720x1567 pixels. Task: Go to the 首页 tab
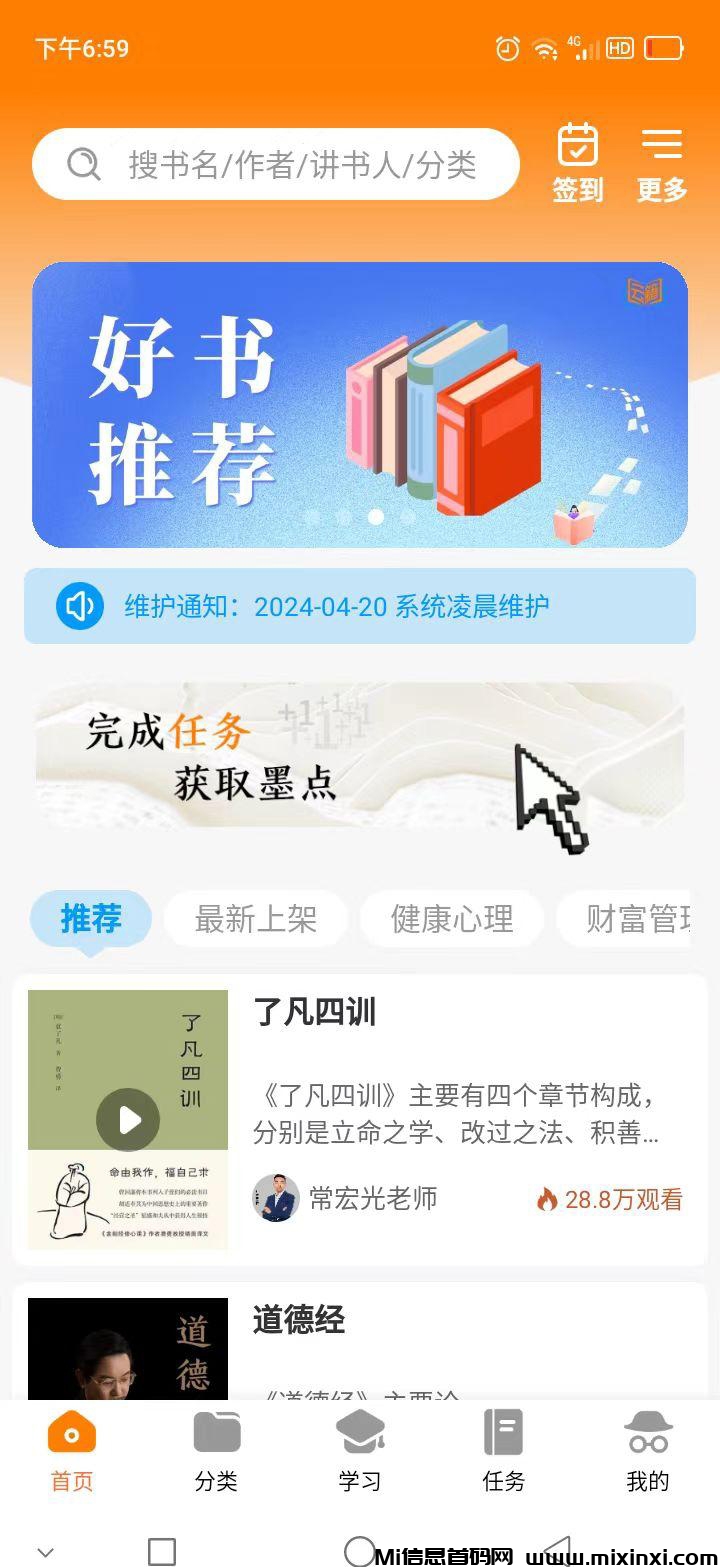pos(72,1450)
